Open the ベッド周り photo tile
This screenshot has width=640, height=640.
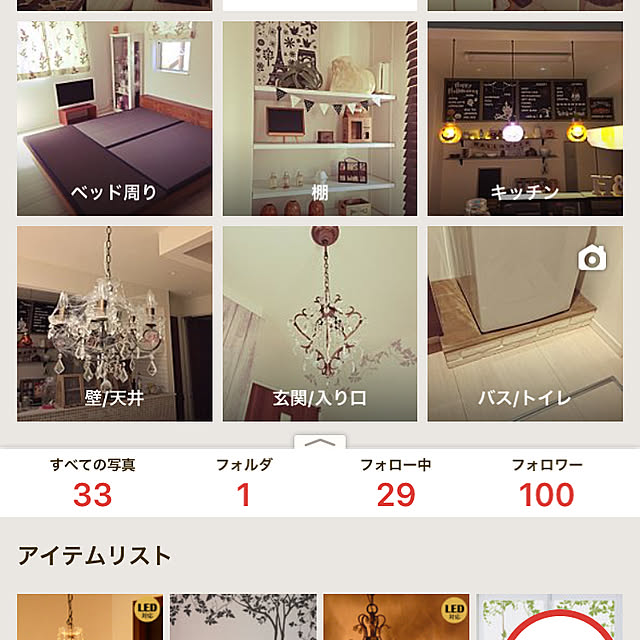114,118
